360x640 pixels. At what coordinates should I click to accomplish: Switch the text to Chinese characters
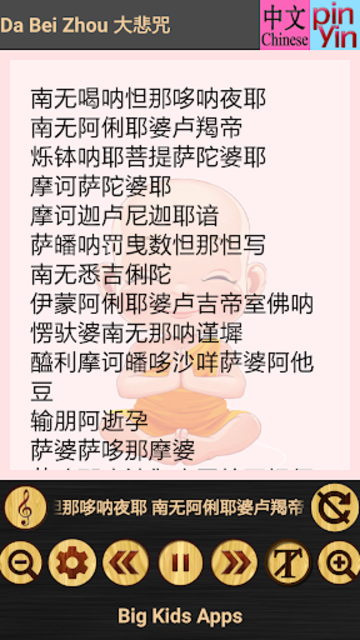(285, 25)
